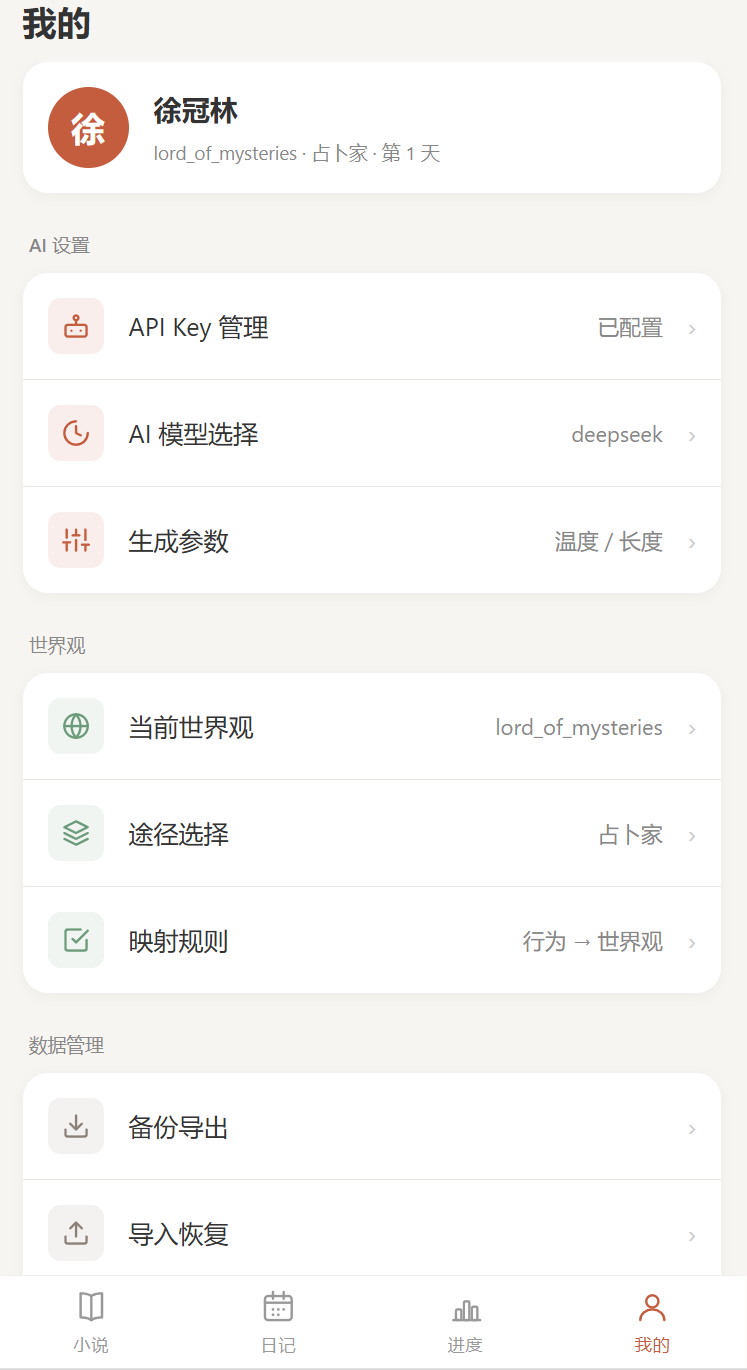
Task: Open the 徐冠林 profile card
Action: point(372,127)
